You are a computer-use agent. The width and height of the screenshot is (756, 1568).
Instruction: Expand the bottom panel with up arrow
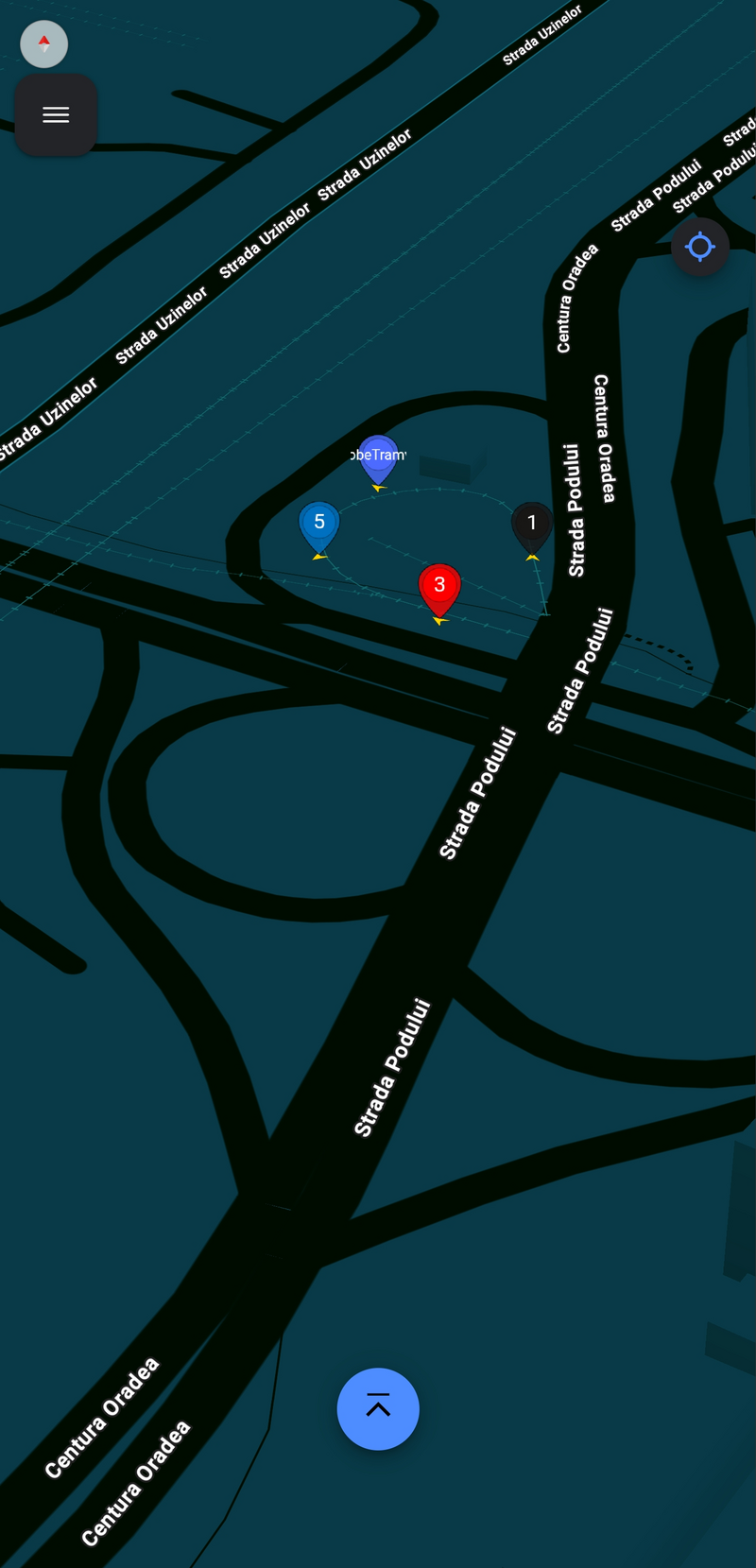click(x=378, y=1408)
